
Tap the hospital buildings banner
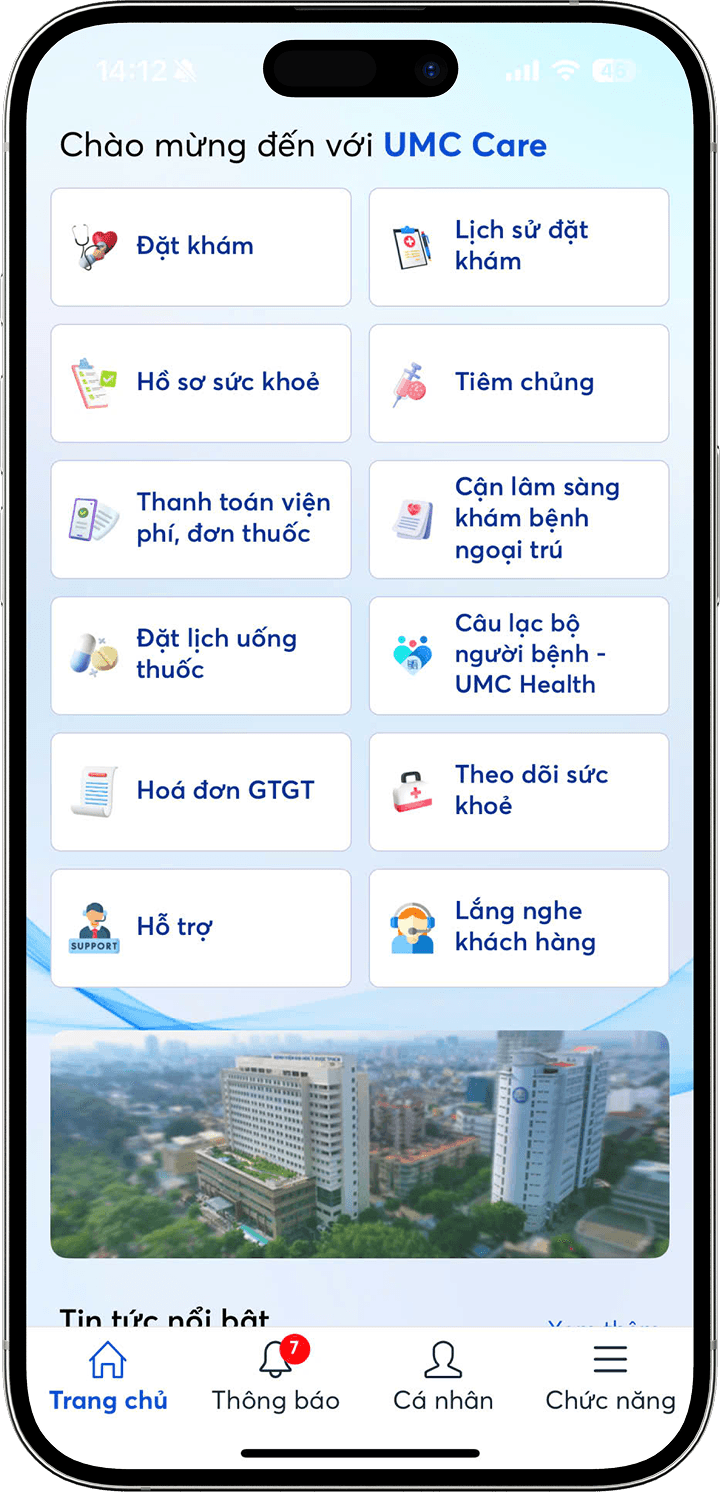click(x=359, y=1143)
